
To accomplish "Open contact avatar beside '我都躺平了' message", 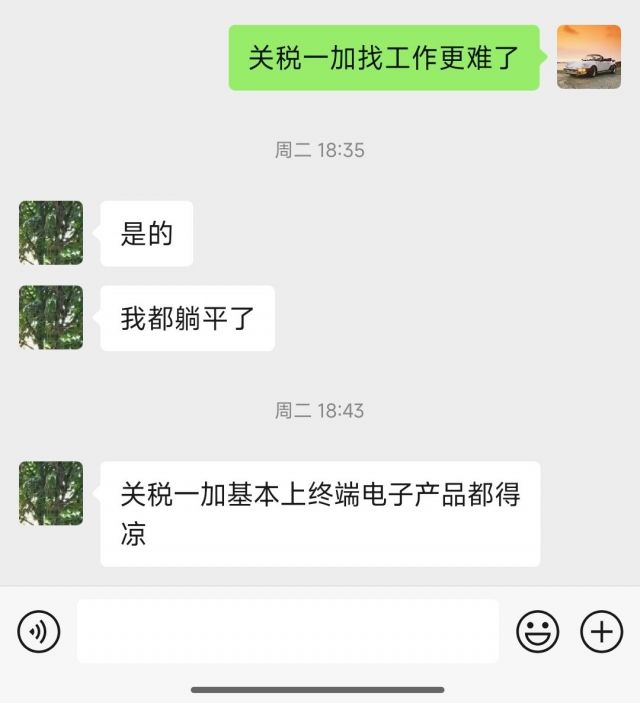I will 51,318.
